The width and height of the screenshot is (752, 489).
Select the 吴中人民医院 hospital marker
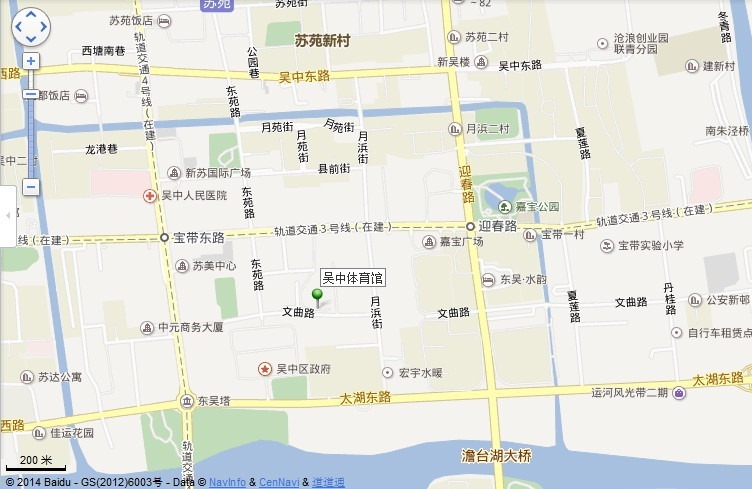coord(150,195)
